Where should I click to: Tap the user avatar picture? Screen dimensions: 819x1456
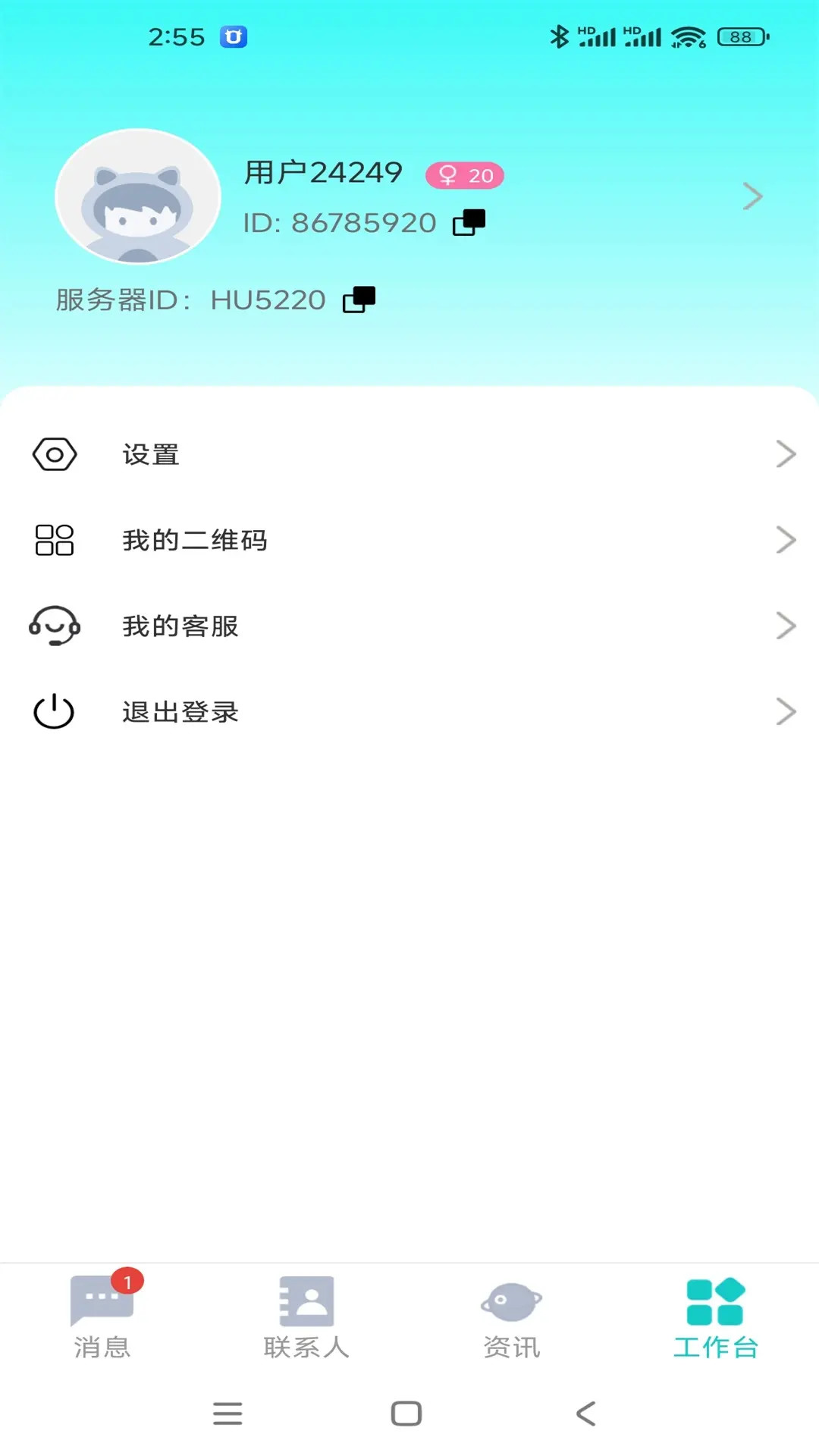coord(137,196)
